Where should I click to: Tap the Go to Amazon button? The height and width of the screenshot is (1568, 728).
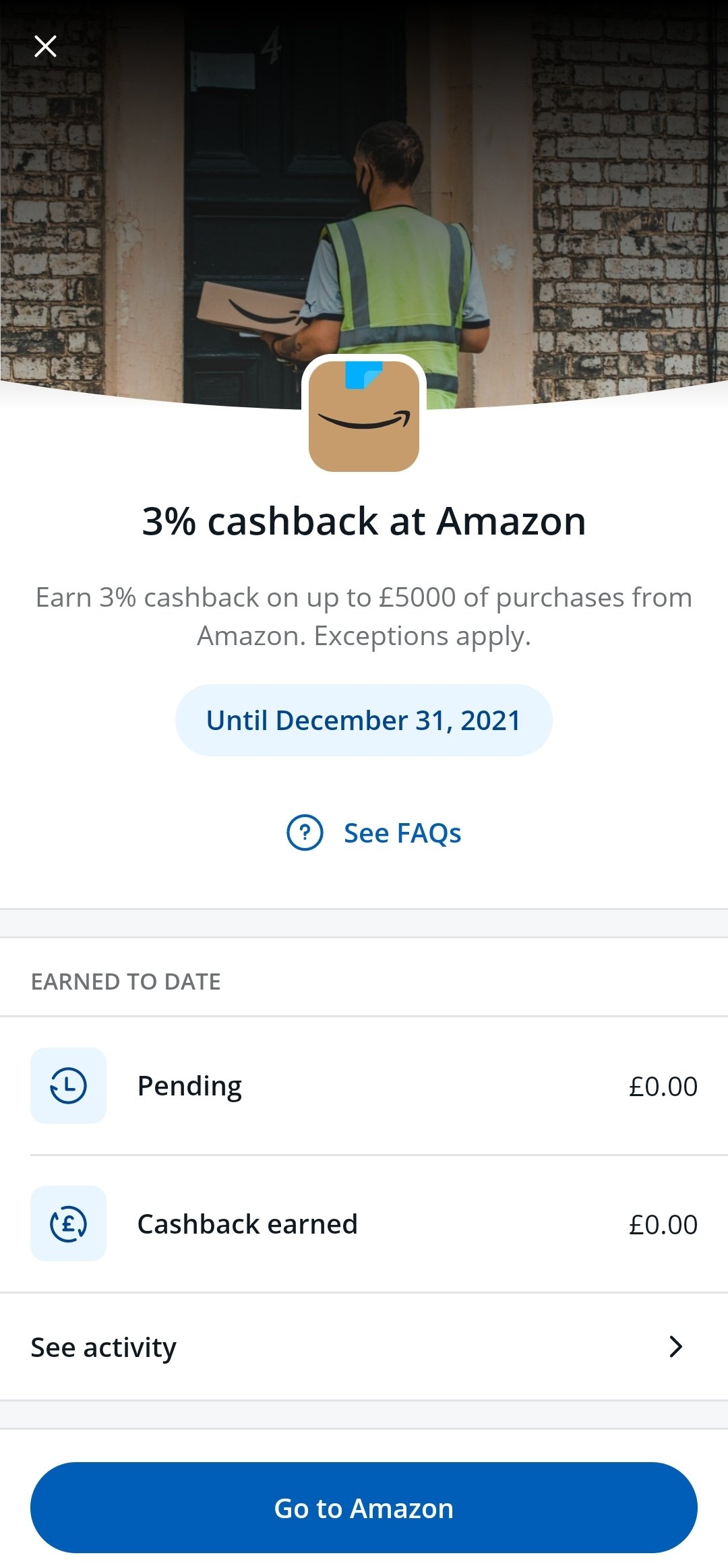click(364, 1508)
